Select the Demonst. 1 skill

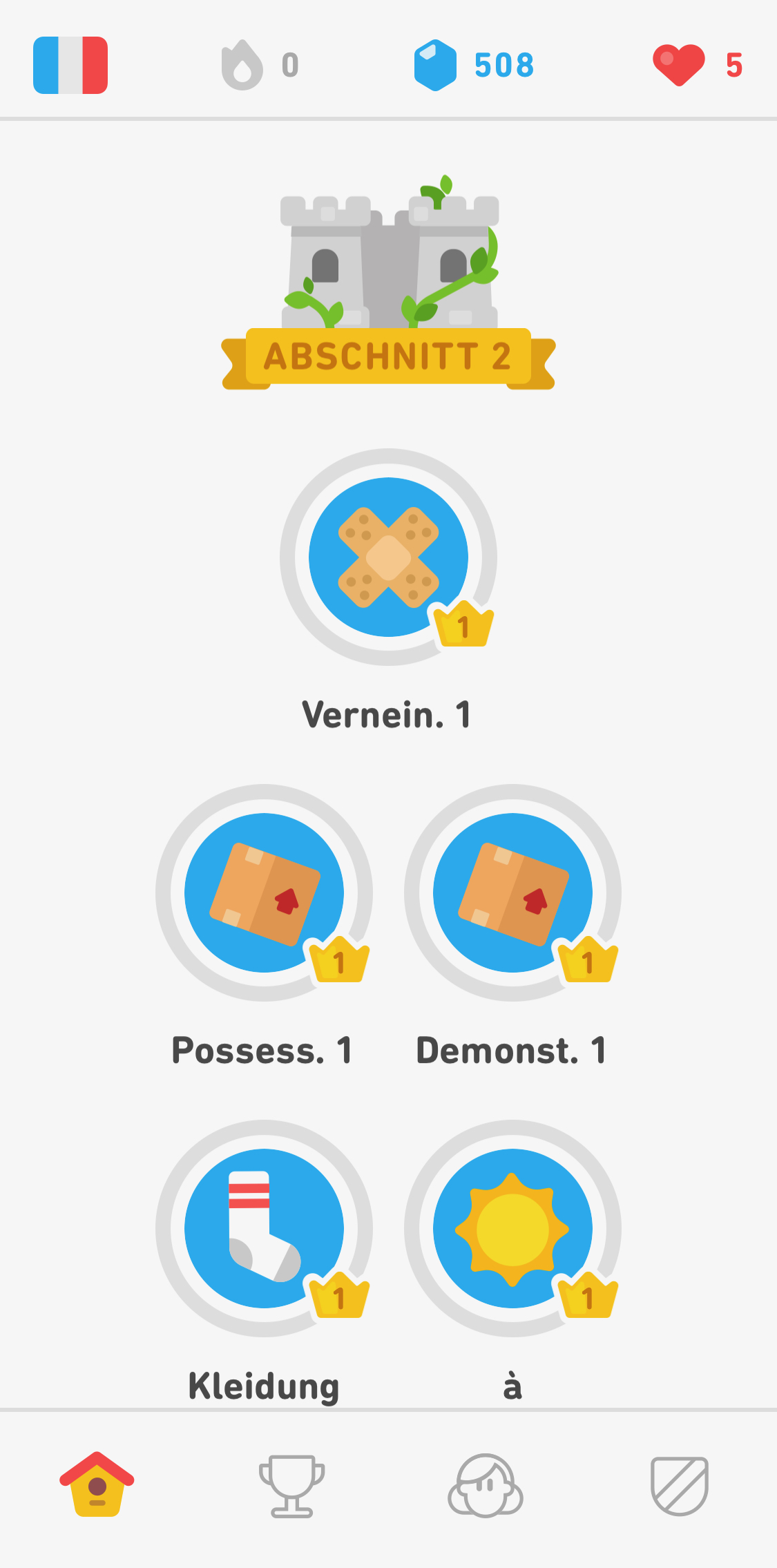tap(512, 892)
